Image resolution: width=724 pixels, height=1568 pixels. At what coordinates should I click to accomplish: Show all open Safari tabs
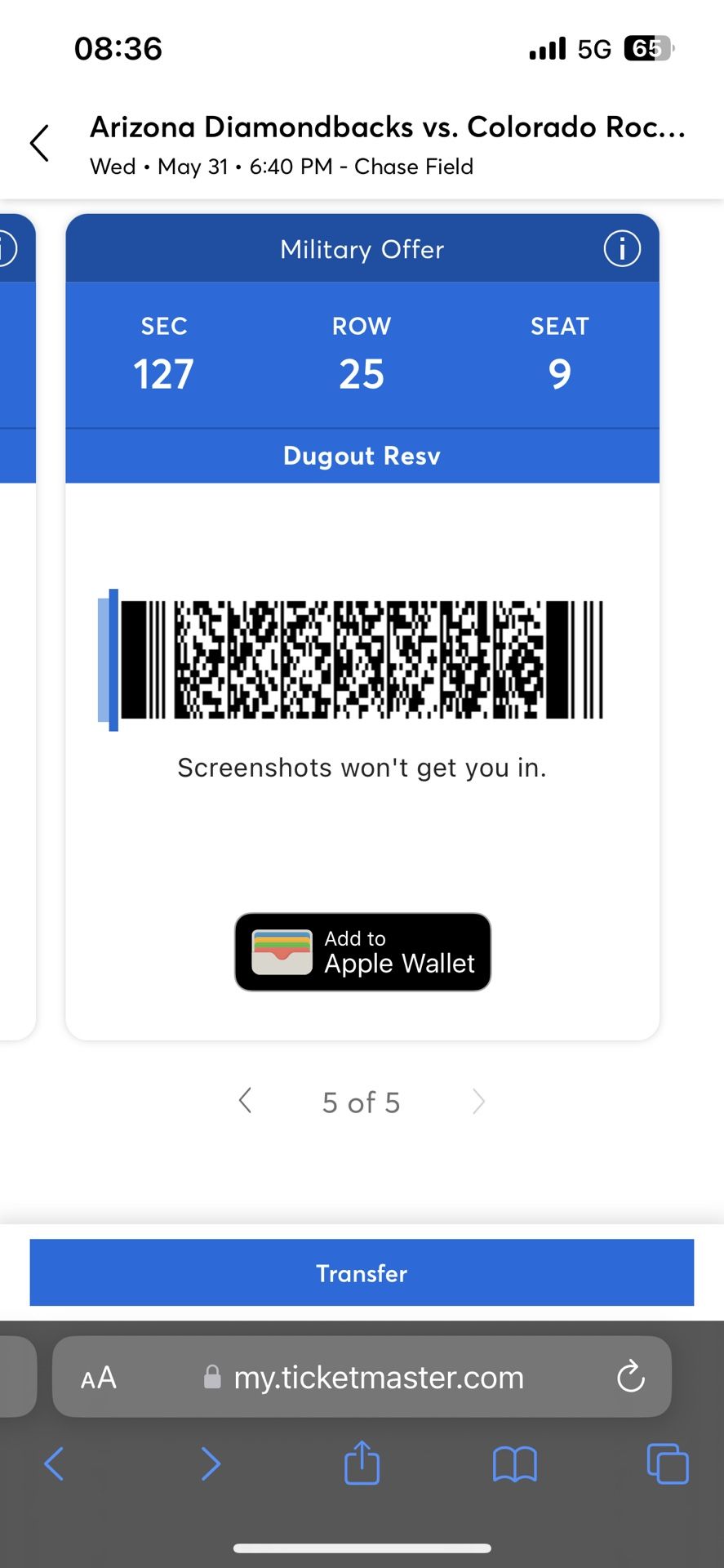(x=667, y=1463)
